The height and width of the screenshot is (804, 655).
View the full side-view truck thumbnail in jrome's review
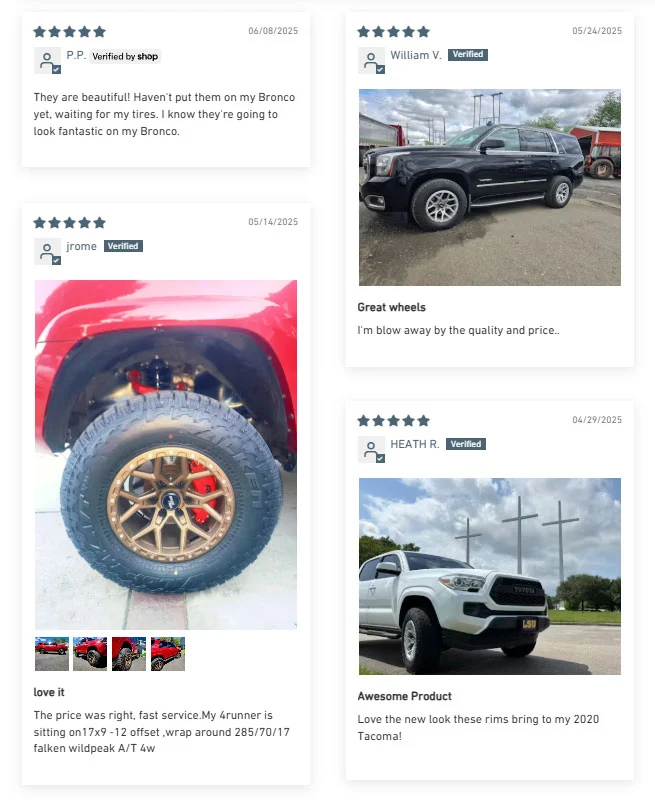[x=52, y=654]
